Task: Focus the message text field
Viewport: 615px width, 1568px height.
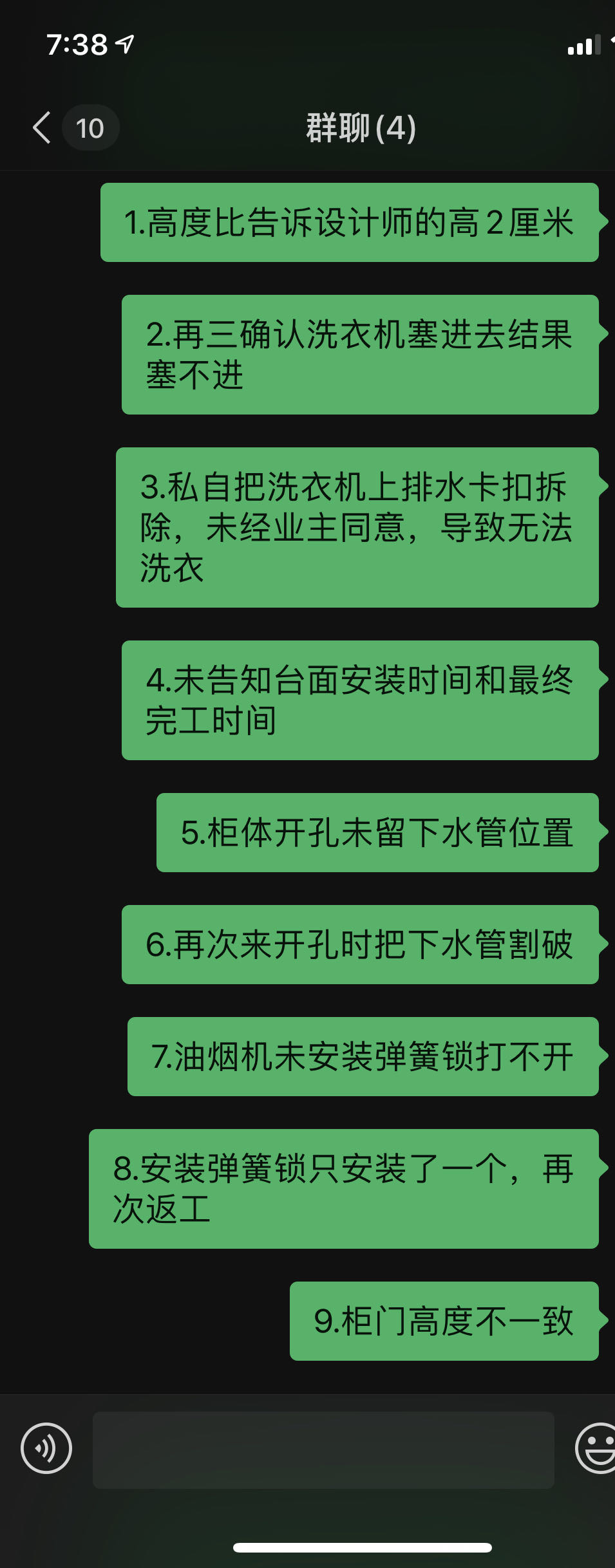Action: click(323, 1450)
